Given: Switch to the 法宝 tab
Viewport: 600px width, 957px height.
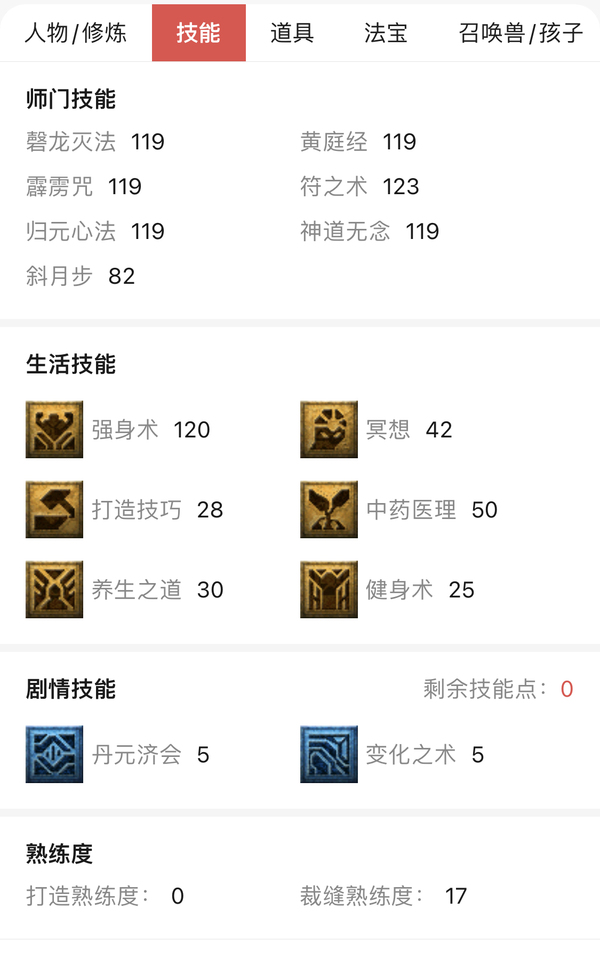Looking at the screenshot, I should coord(386,32).
